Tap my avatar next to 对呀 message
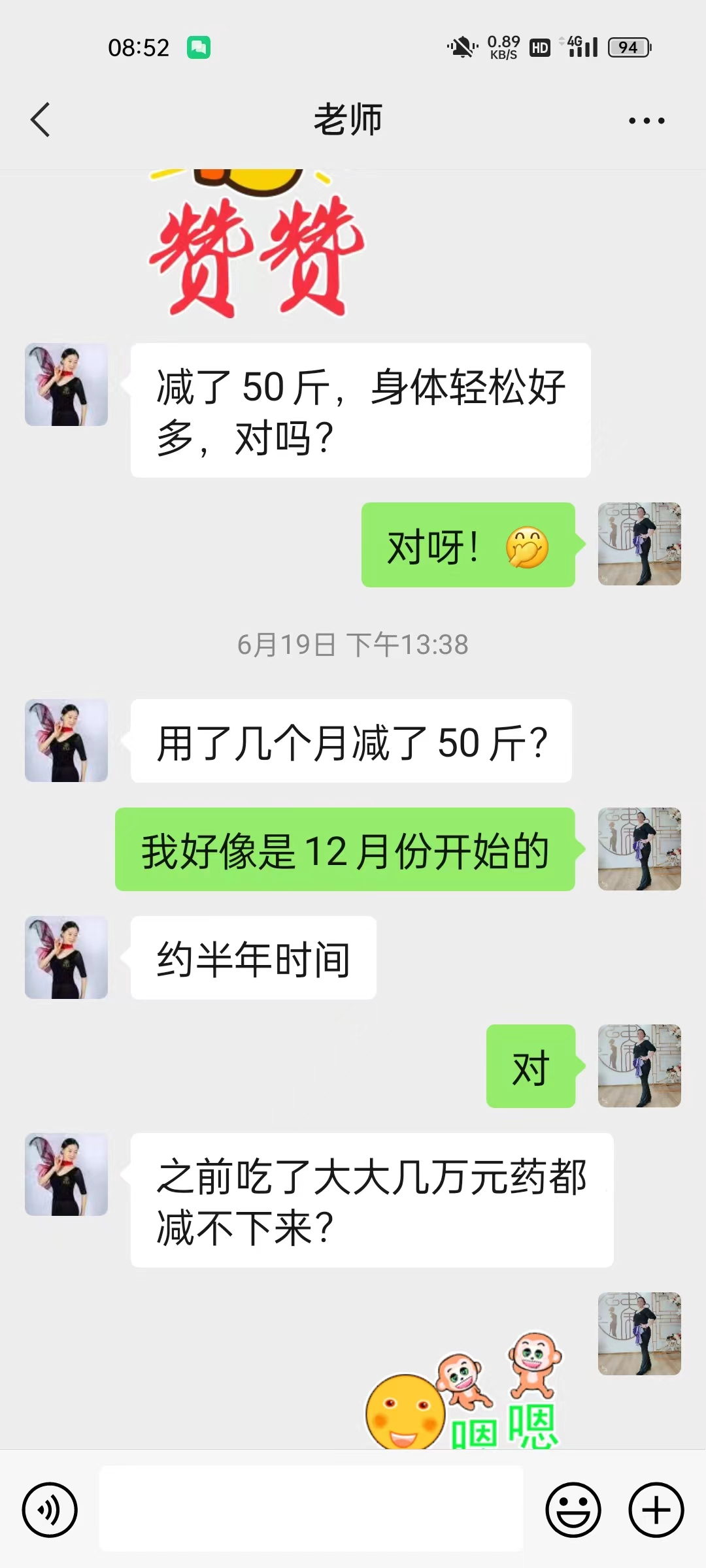 (639, 544)
